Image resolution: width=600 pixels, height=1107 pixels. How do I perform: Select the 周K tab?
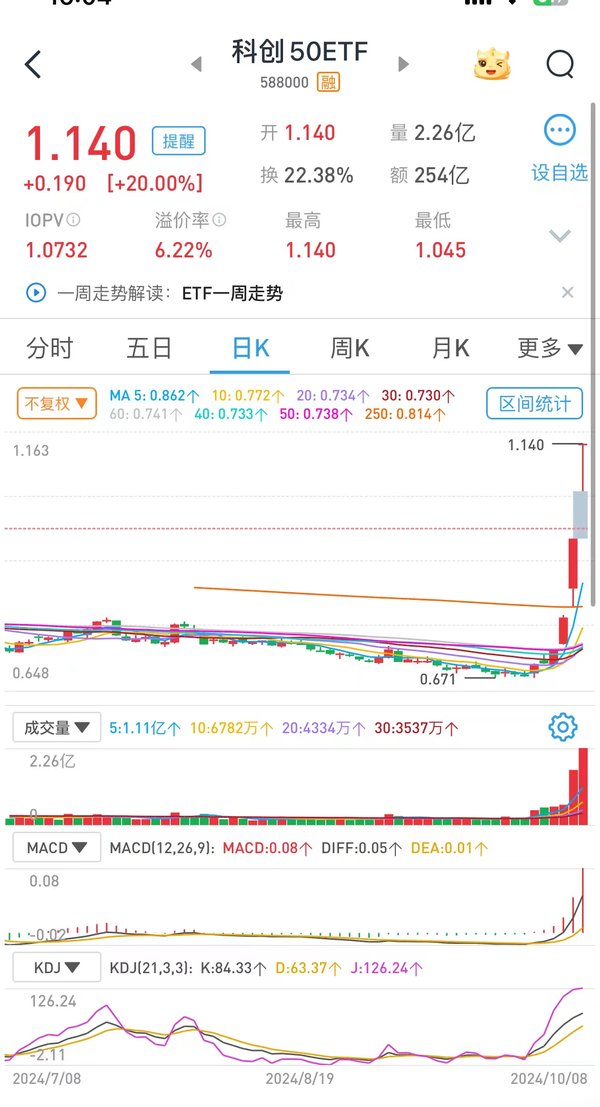[x=350, y=348]
